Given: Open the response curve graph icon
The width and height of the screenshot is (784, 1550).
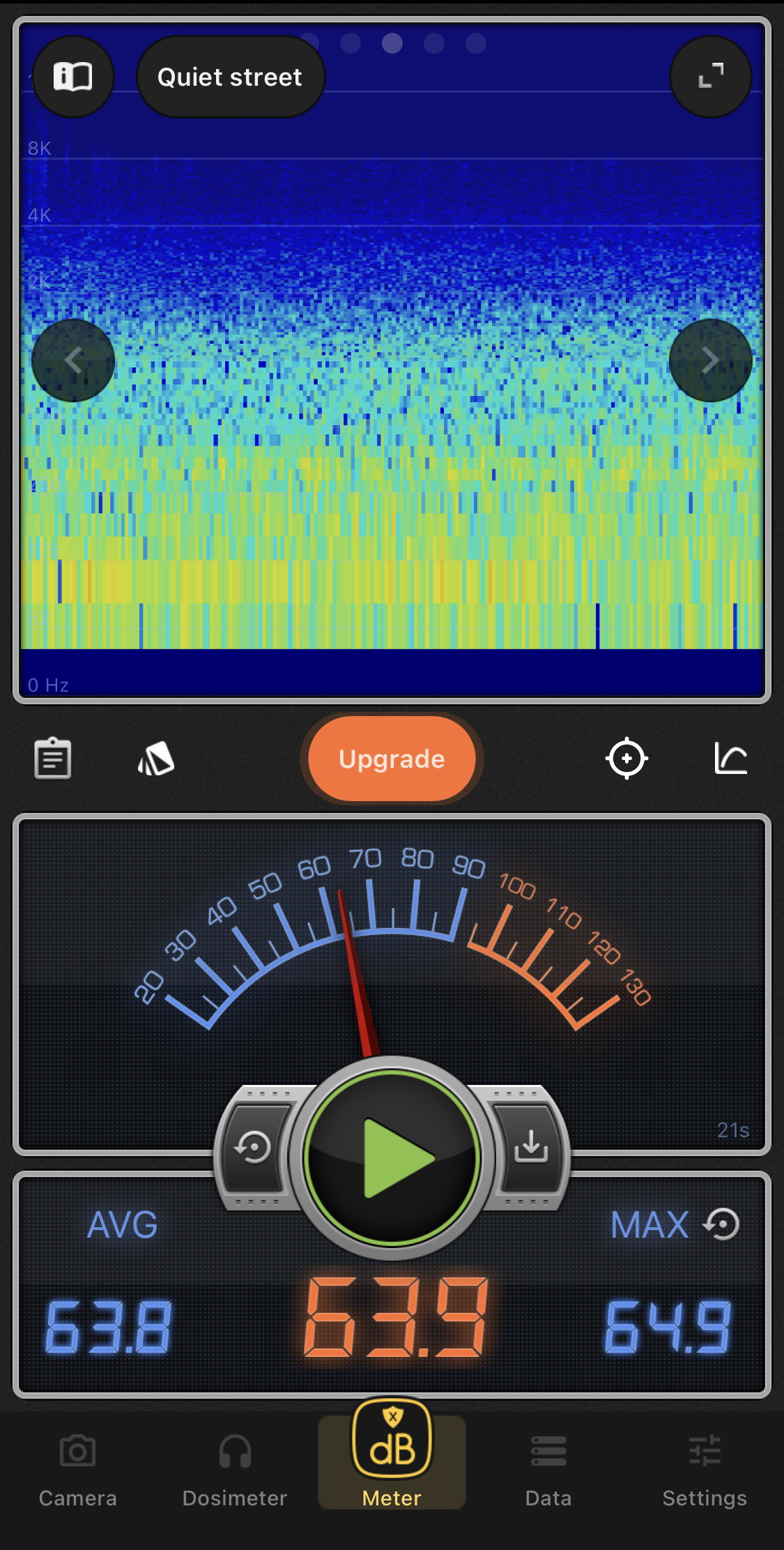Looking at the screenshot, I should [730, 759].
